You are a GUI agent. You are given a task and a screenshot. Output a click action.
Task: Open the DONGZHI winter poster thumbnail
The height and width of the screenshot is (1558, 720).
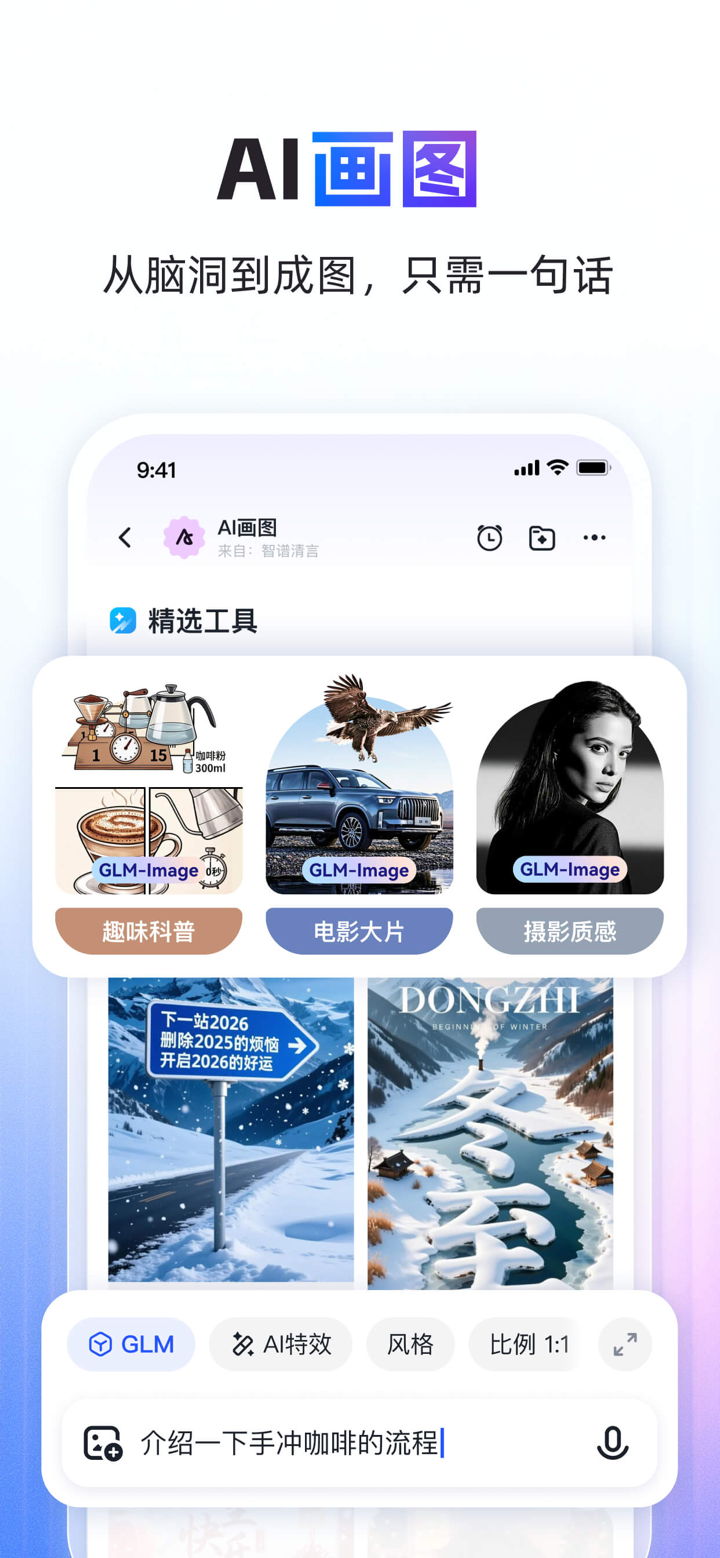[x=491, y=1130]
